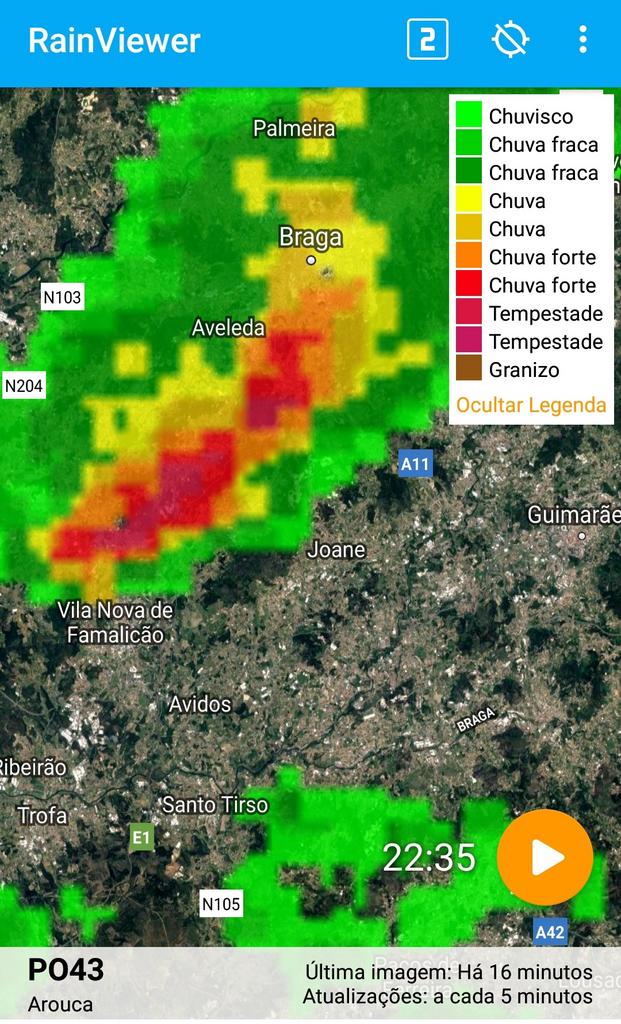Viewport: 621px width, 1024px height.
Task: Hide the legend via Ocultar Legenda
Action: (x=531, y=405)
